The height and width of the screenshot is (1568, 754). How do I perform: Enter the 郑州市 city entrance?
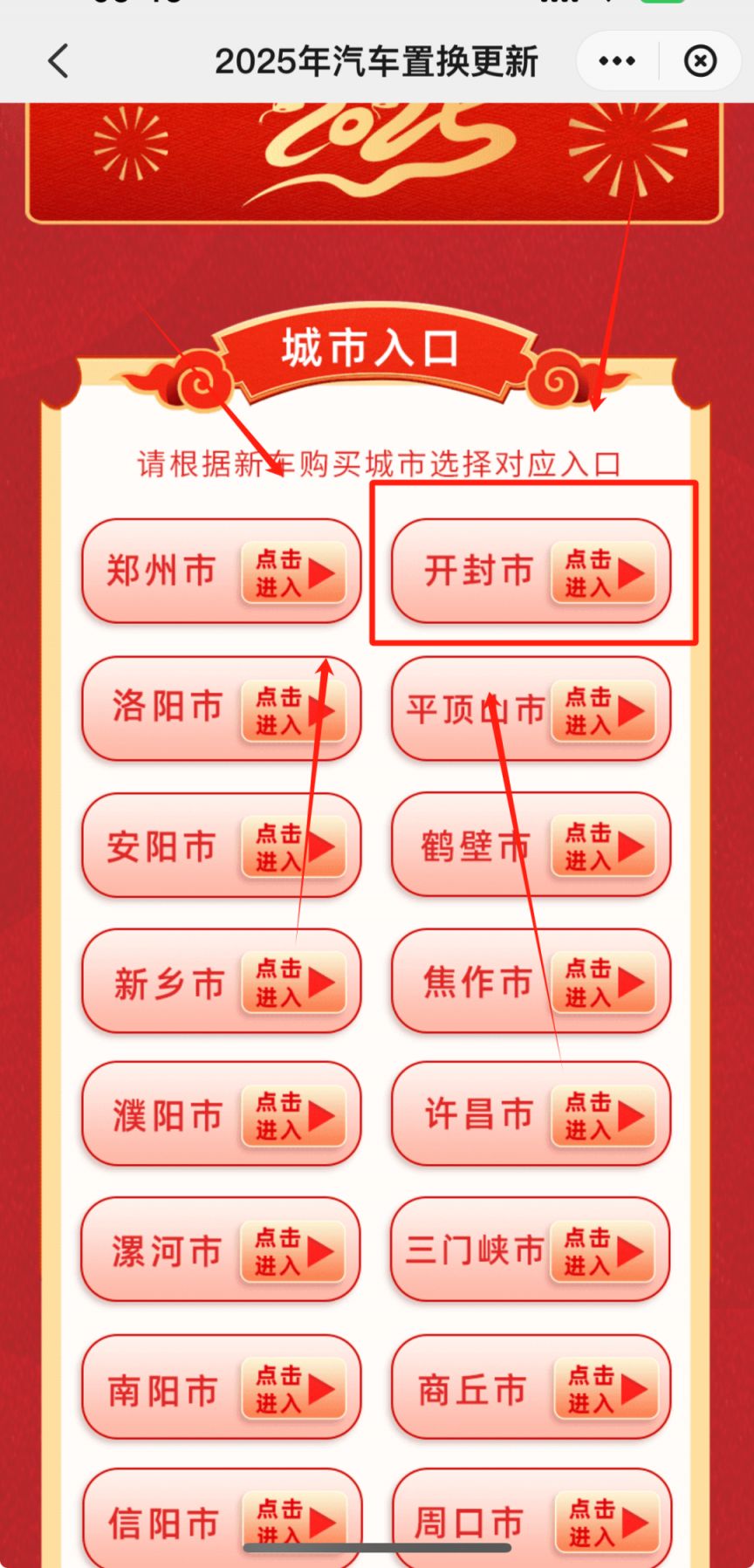221,572
